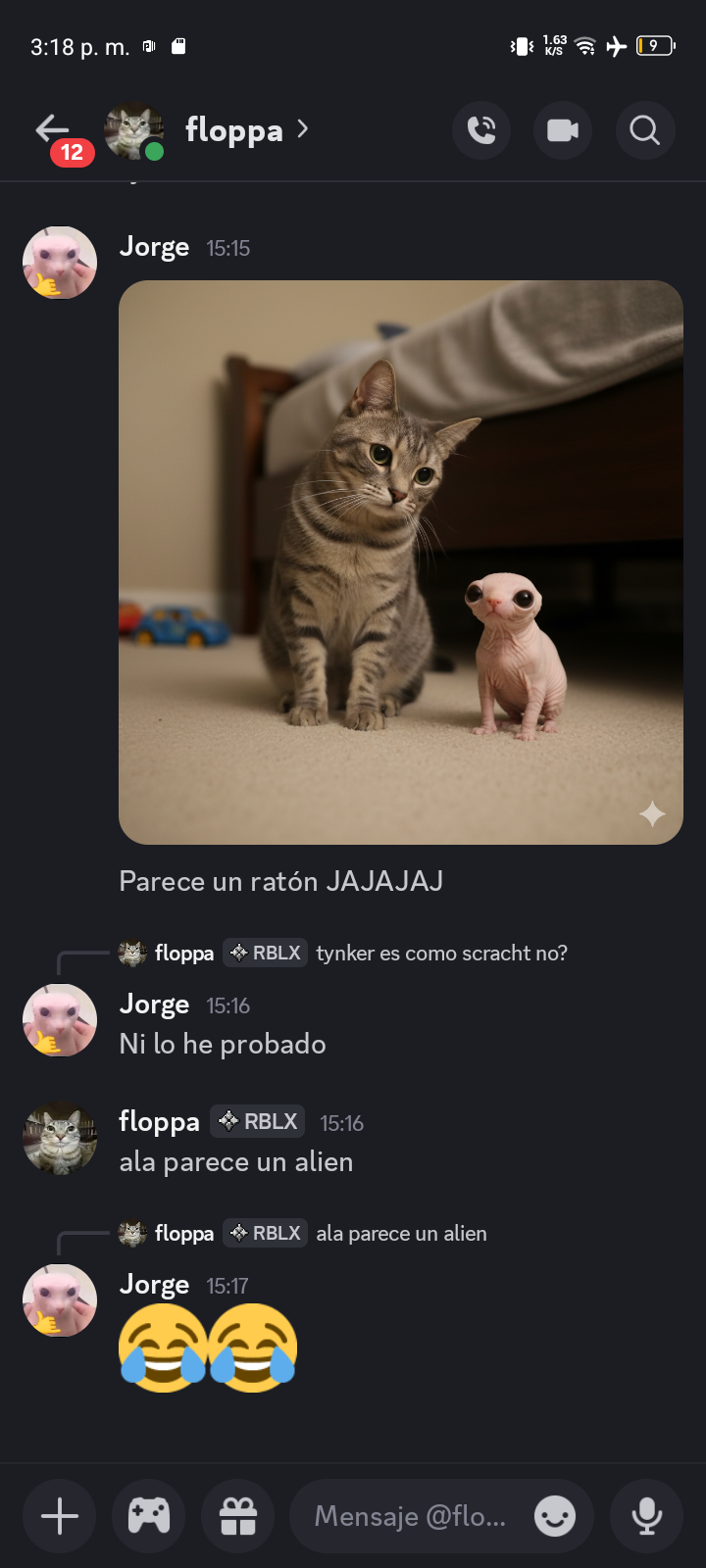Image resolution: width=706 pixels, height=1568 pixels.
Task: Start a voice call with floppa
Action: [x=481, y=130]
